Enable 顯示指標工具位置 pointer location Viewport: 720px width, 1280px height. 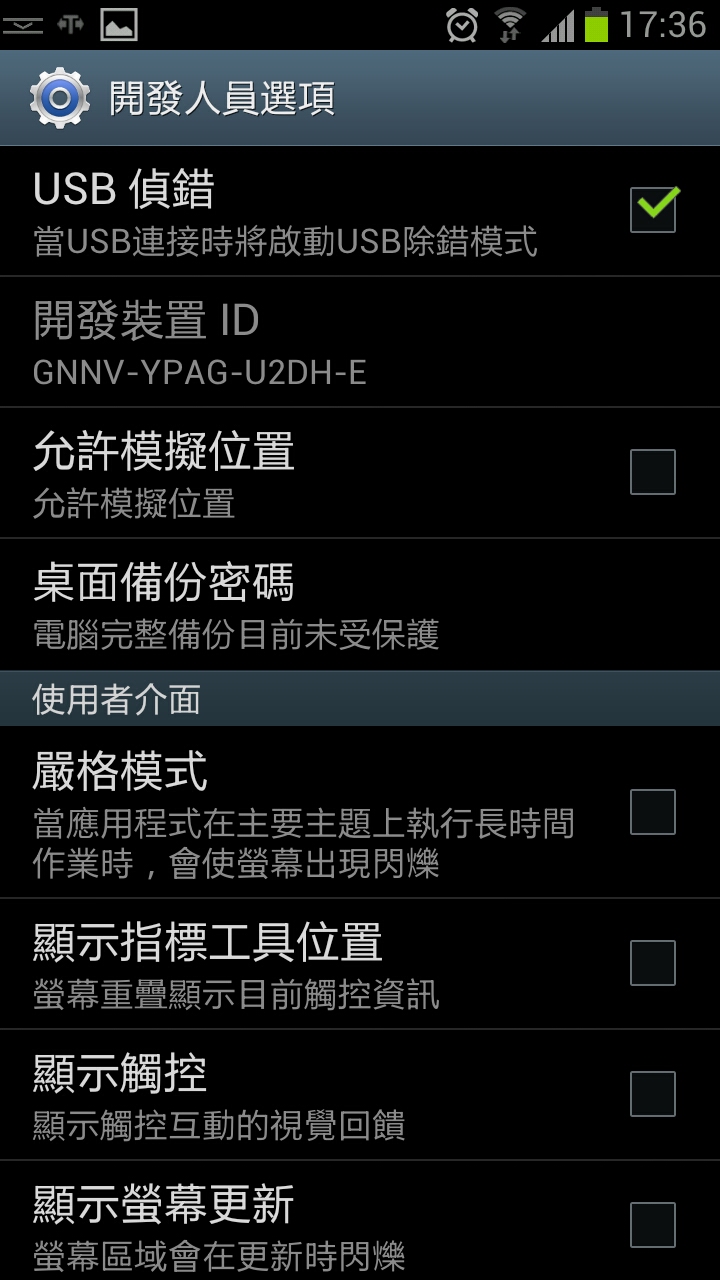pyautogui.click(x=652, y=963)
